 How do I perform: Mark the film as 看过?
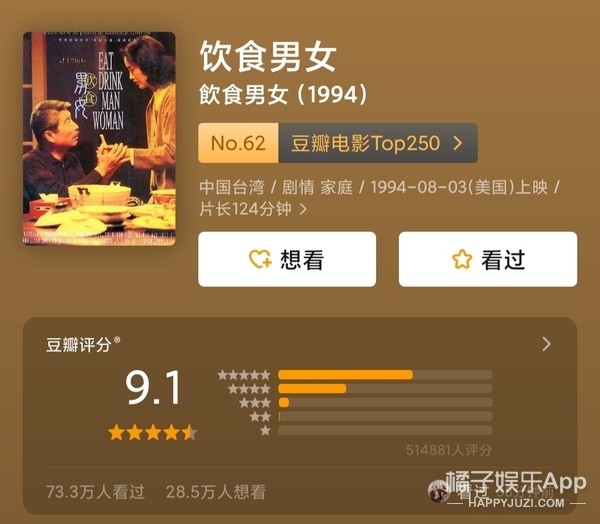coord(487,259)
